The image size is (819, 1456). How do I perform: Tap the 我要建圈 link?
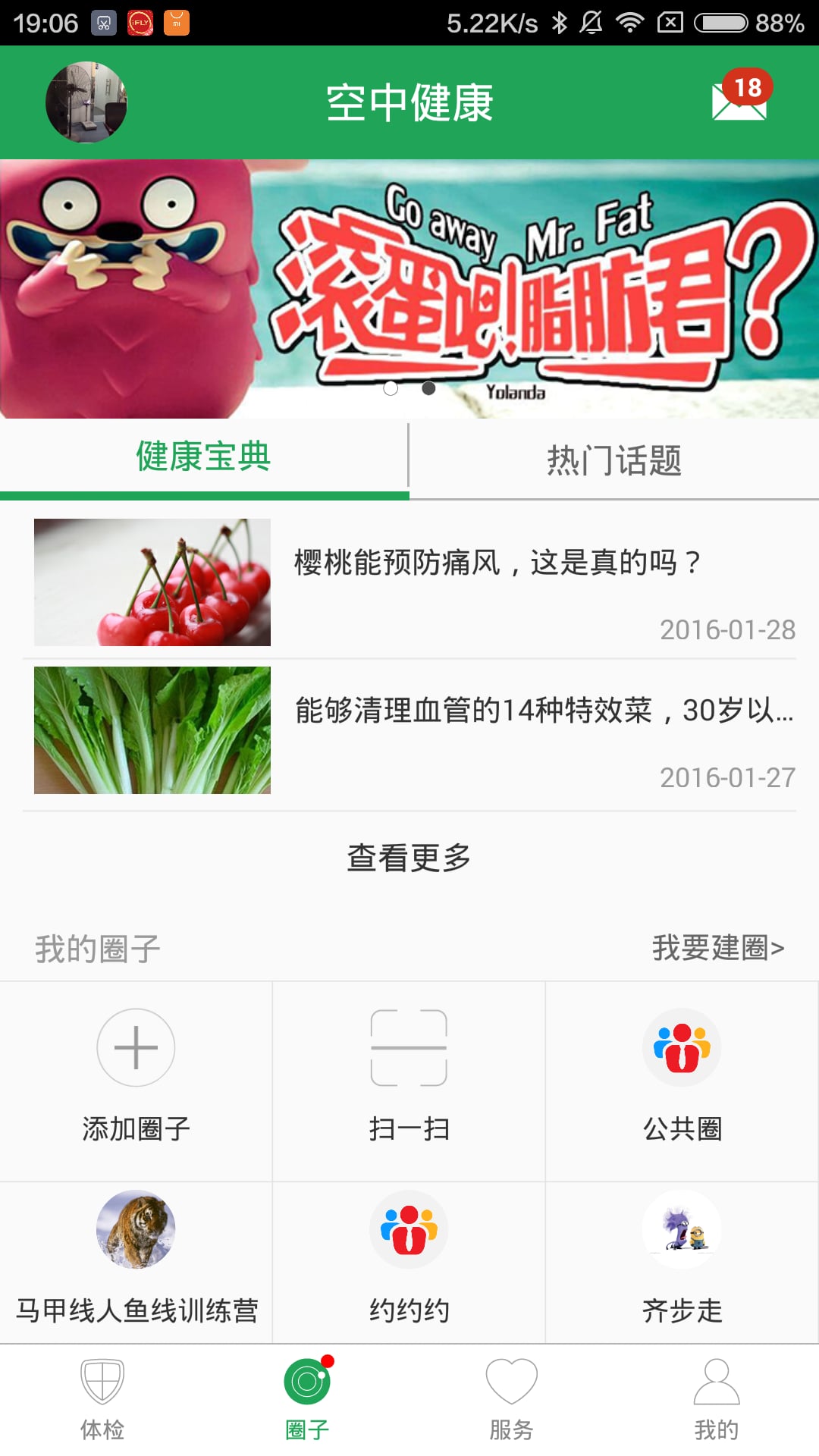[718, 948]
